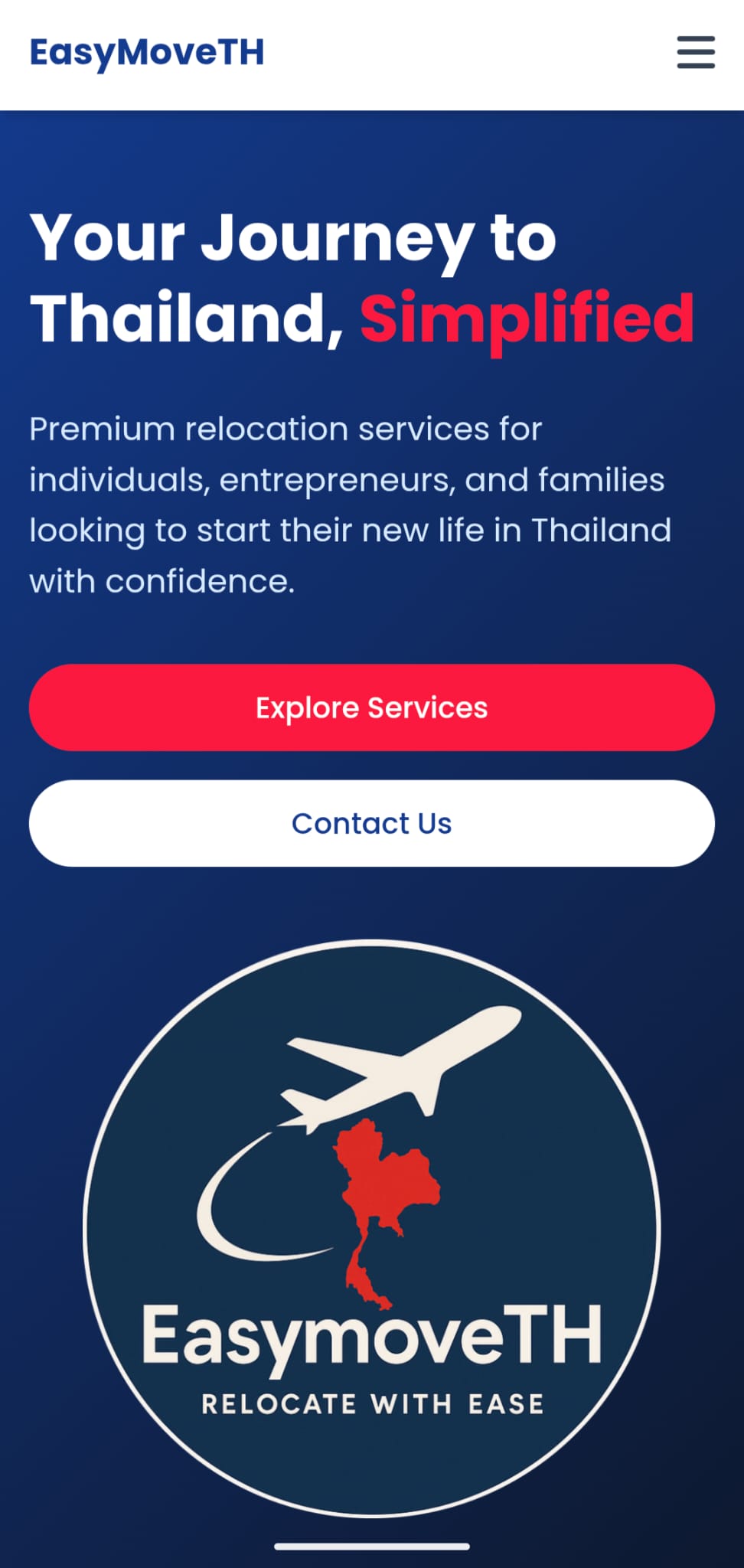The width and height of the screenshot is (744, 1568).
Task: Tap the Contact Us button
Action: [372, 823]
